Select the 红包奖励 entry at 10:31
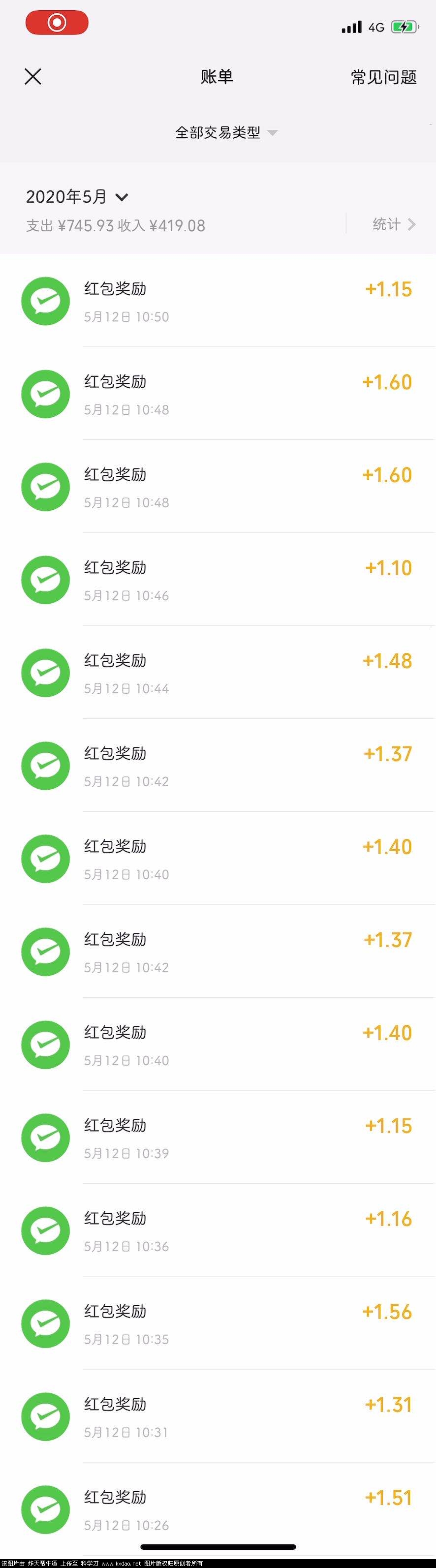 click(218, 1417)
